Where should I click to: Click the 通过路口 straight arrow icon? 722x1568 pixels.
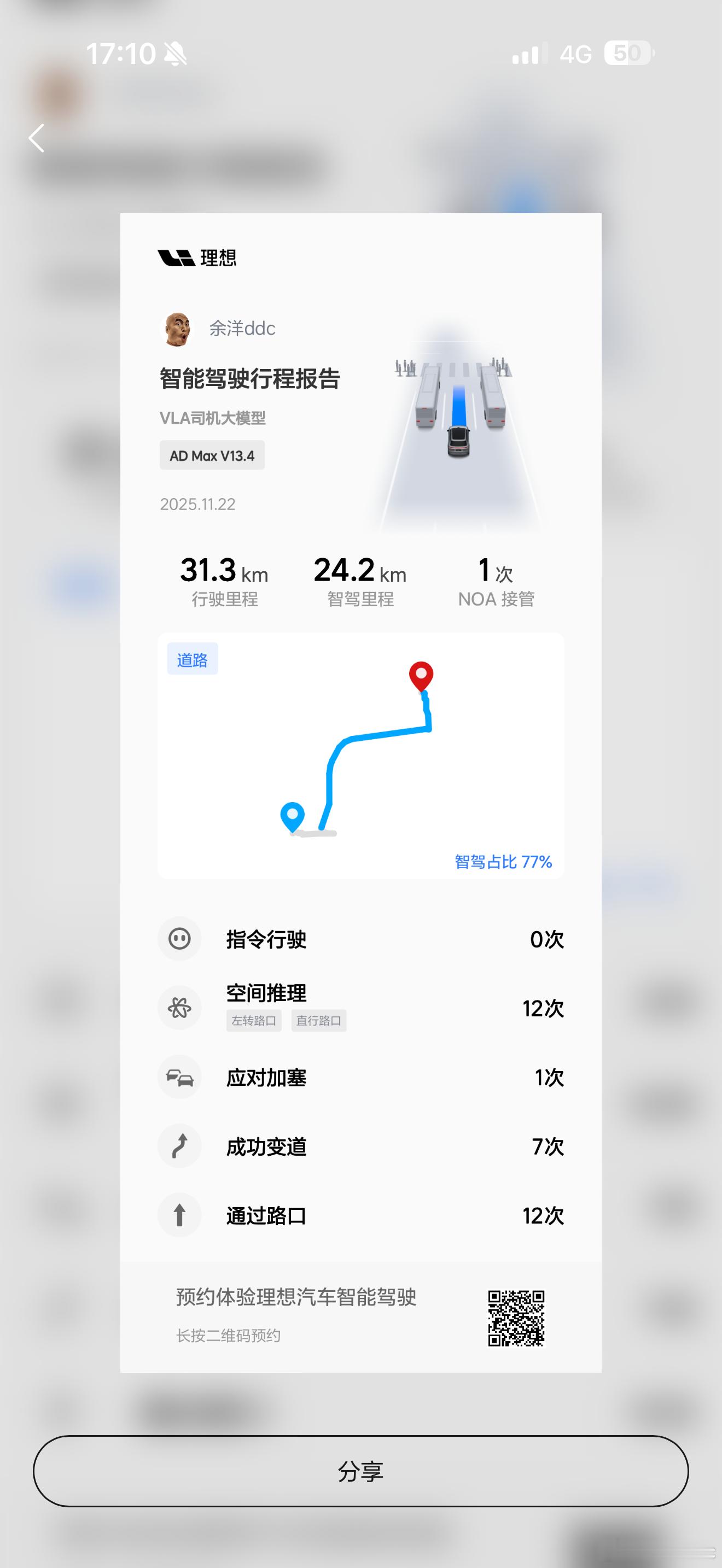click(x=179, y=1215)
